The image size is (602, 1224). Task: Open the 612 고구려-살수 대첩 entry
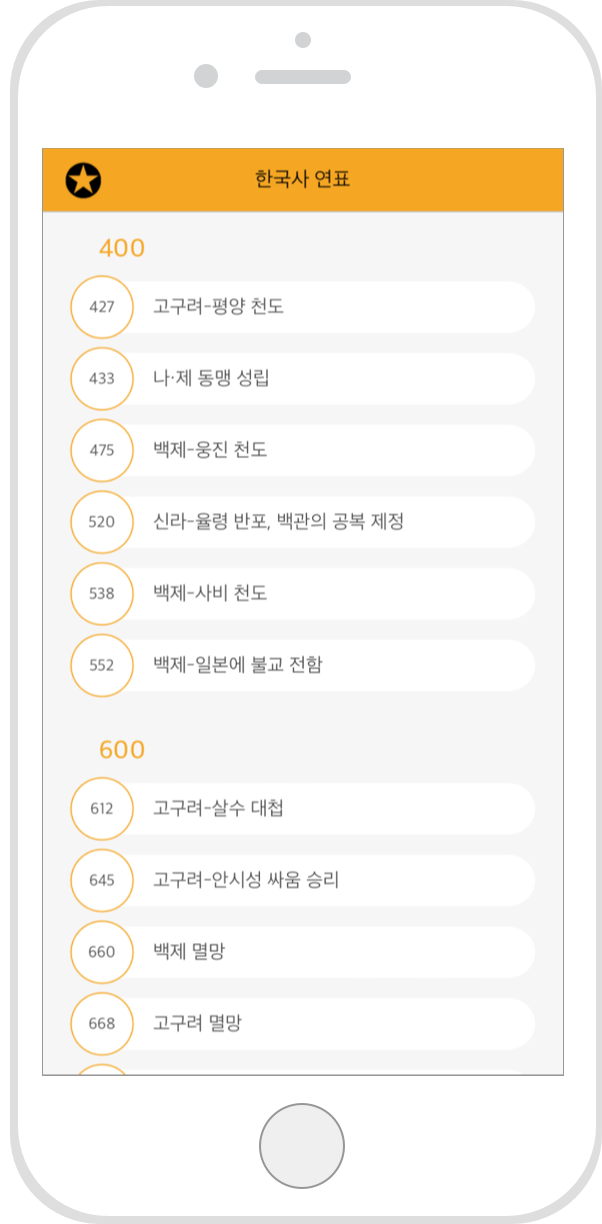303,809
